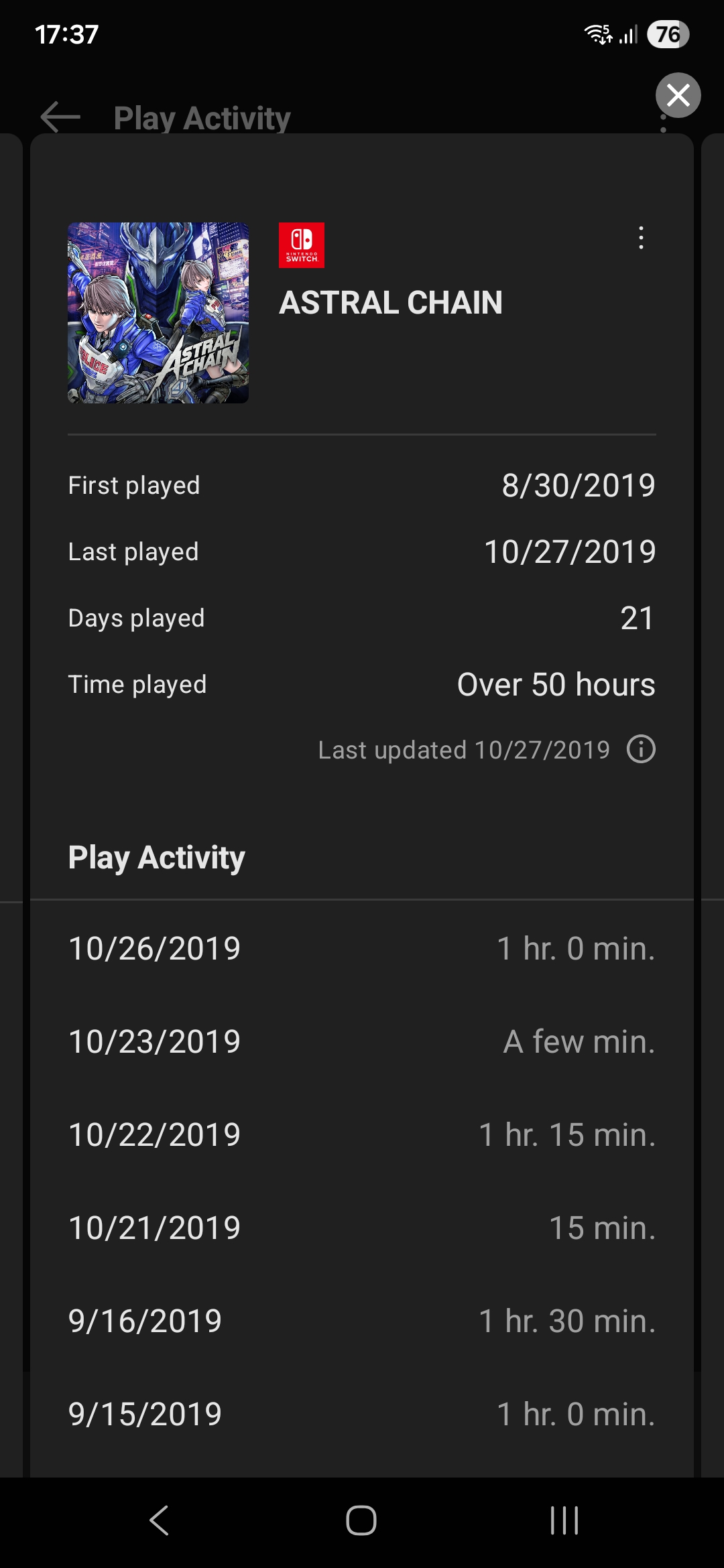Close the Astral Chain details card

[678, 95]
